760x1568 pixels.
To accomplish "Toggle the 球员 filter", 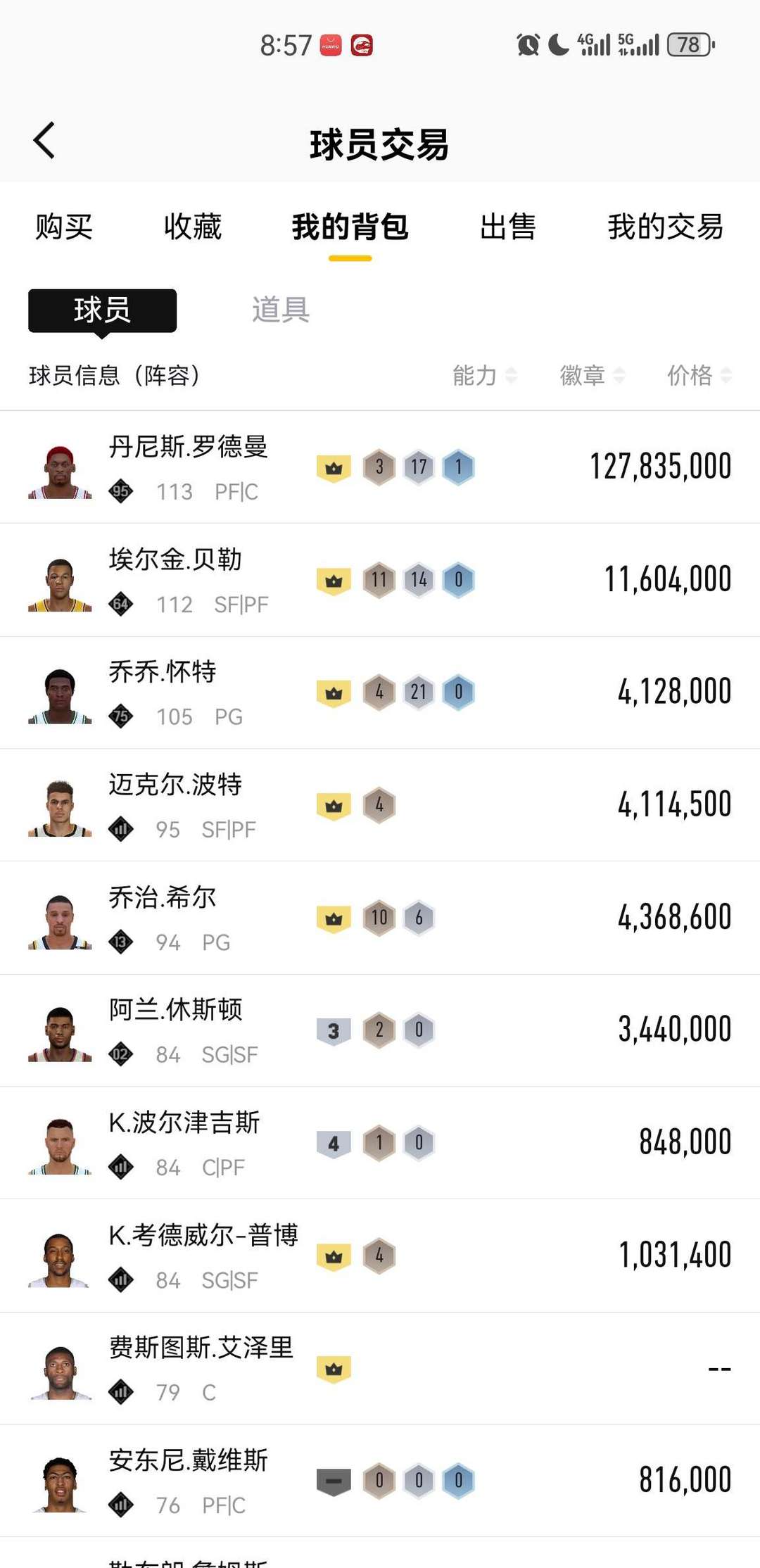I will coord(102,310).
